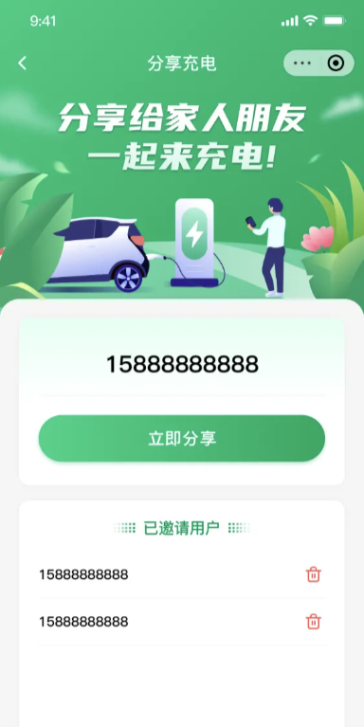This screenshot has height=727, width=364.
Task: Delete the second invited user
Action: pos(313,621)
